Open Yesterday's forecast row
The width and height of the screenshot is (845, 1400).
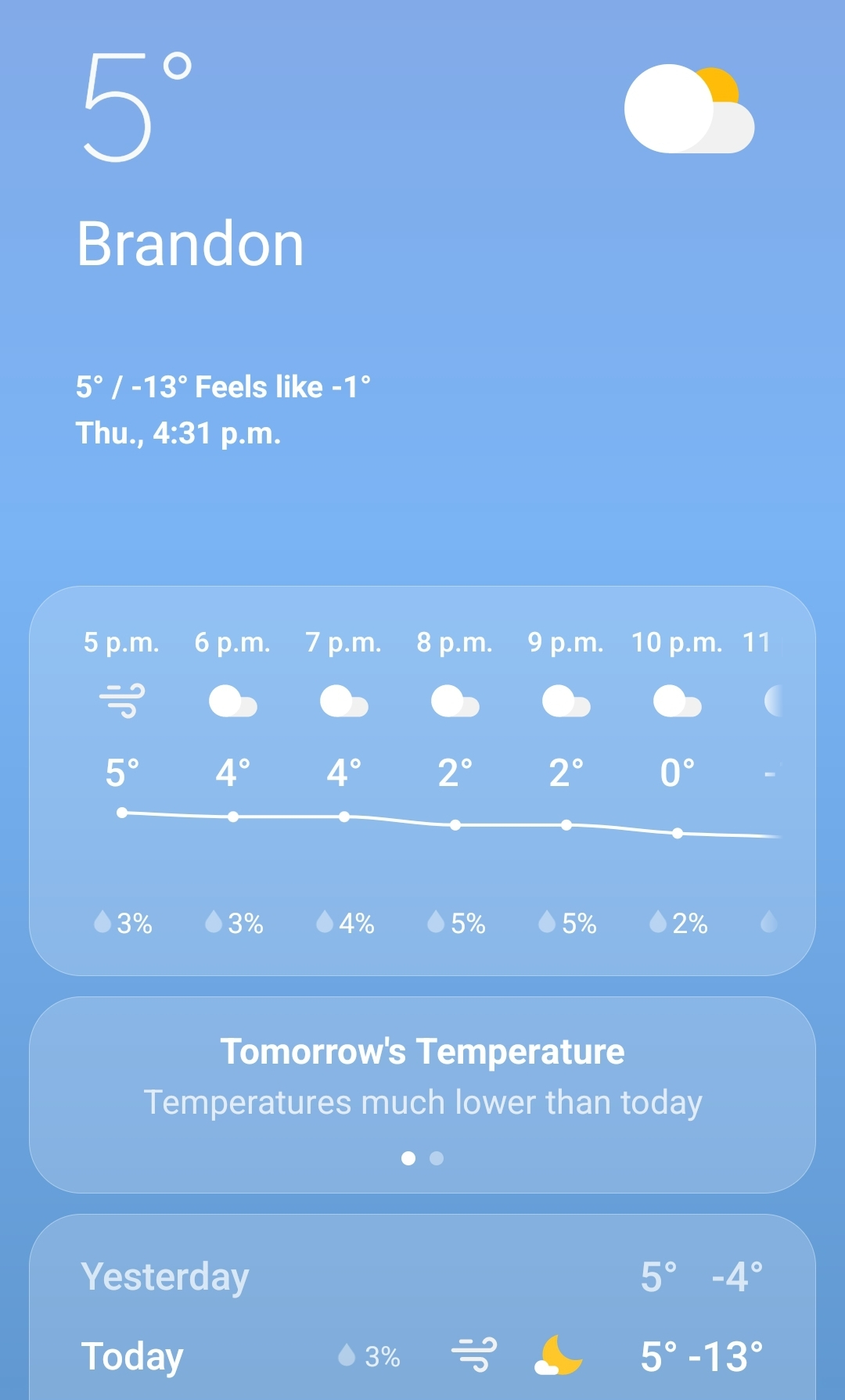(422, 1276)
